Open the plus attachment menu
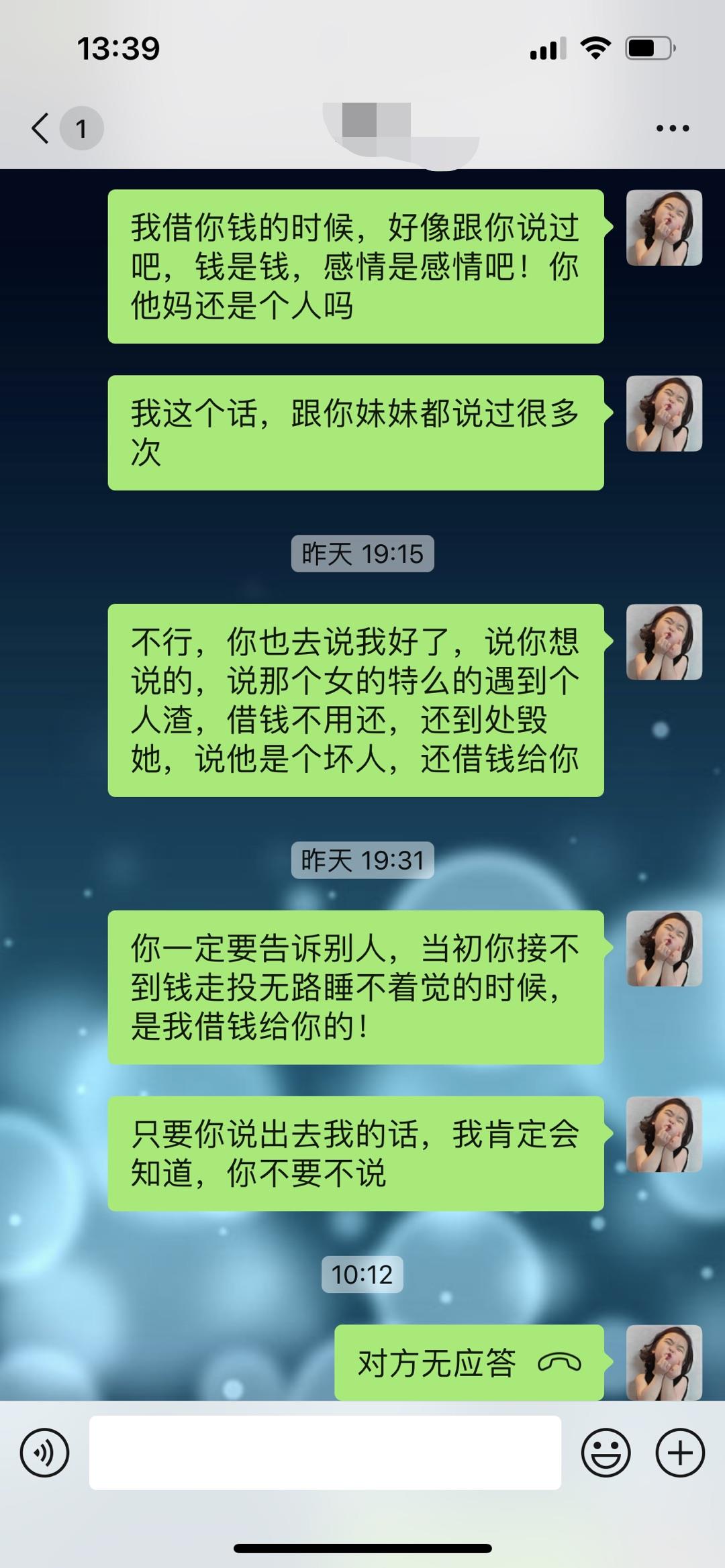Screen dimensions: 725x1568 (679, 1453)
